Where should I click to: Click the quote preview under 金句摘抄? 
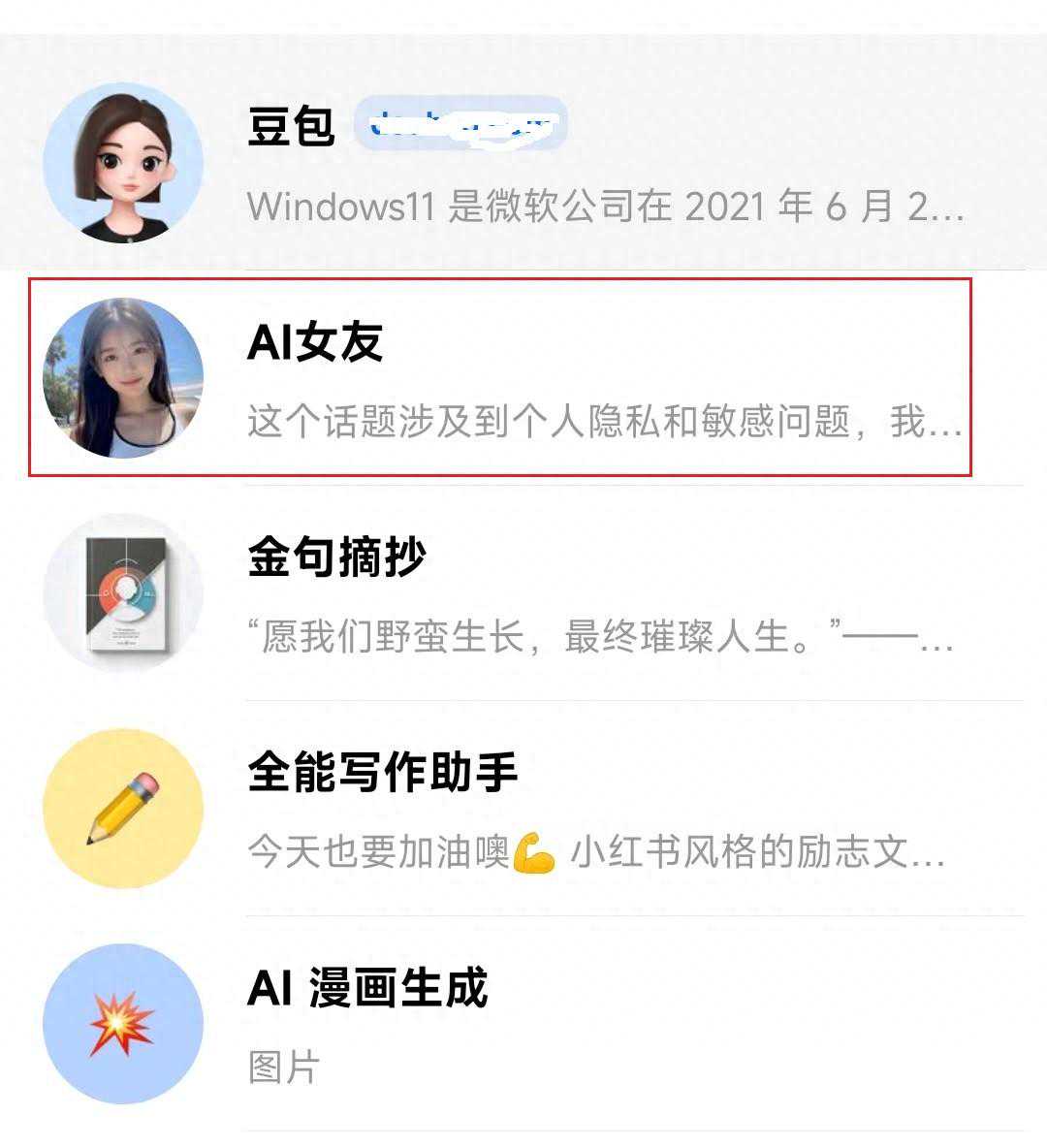coord(601,640)
